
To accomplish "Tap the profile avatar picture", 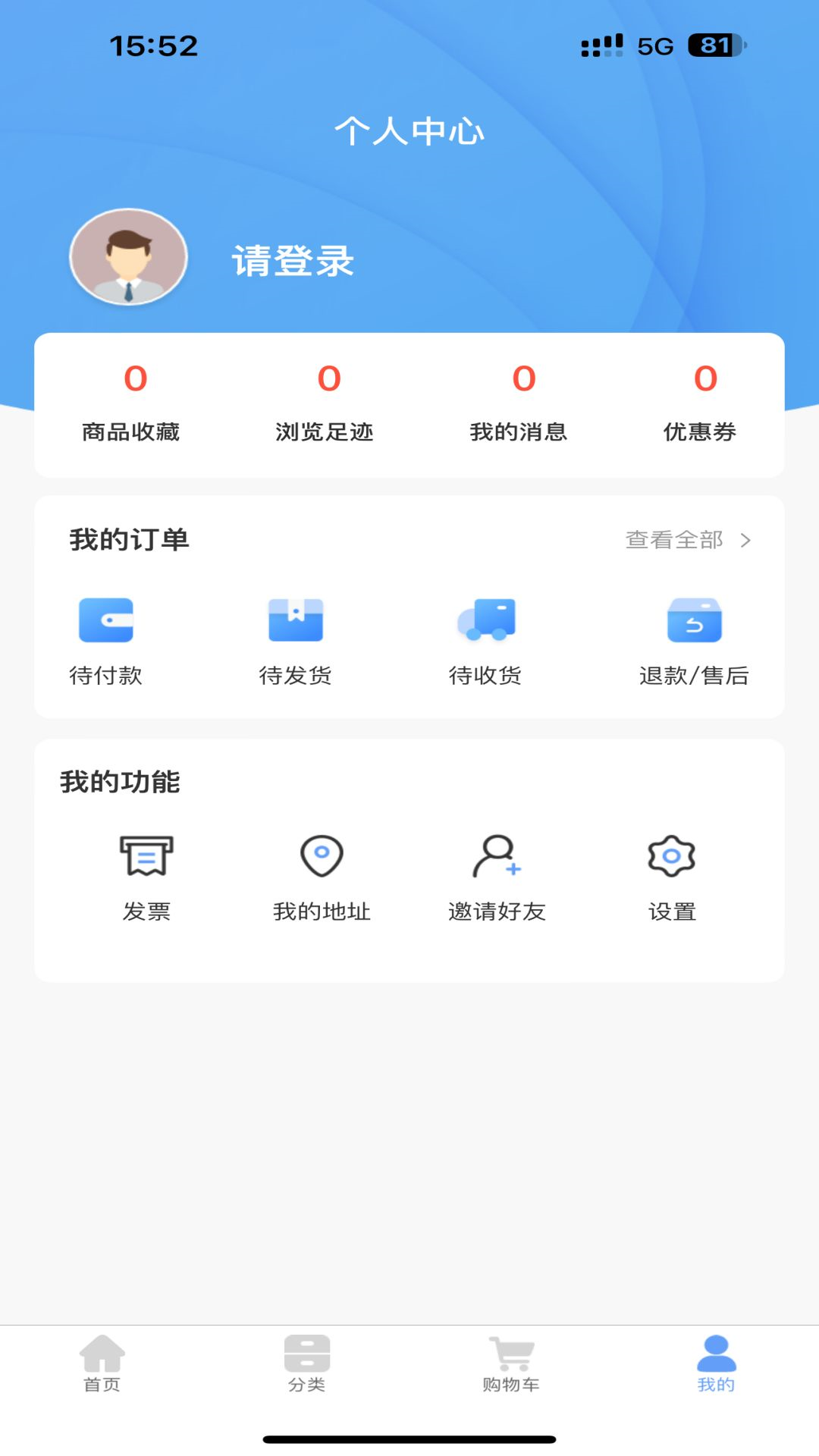I will coord(128,257).
